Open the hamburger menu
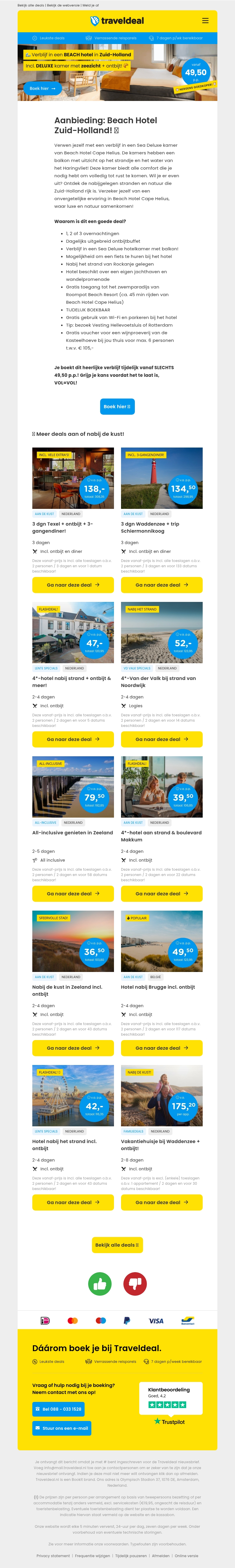 pos(205,21)
